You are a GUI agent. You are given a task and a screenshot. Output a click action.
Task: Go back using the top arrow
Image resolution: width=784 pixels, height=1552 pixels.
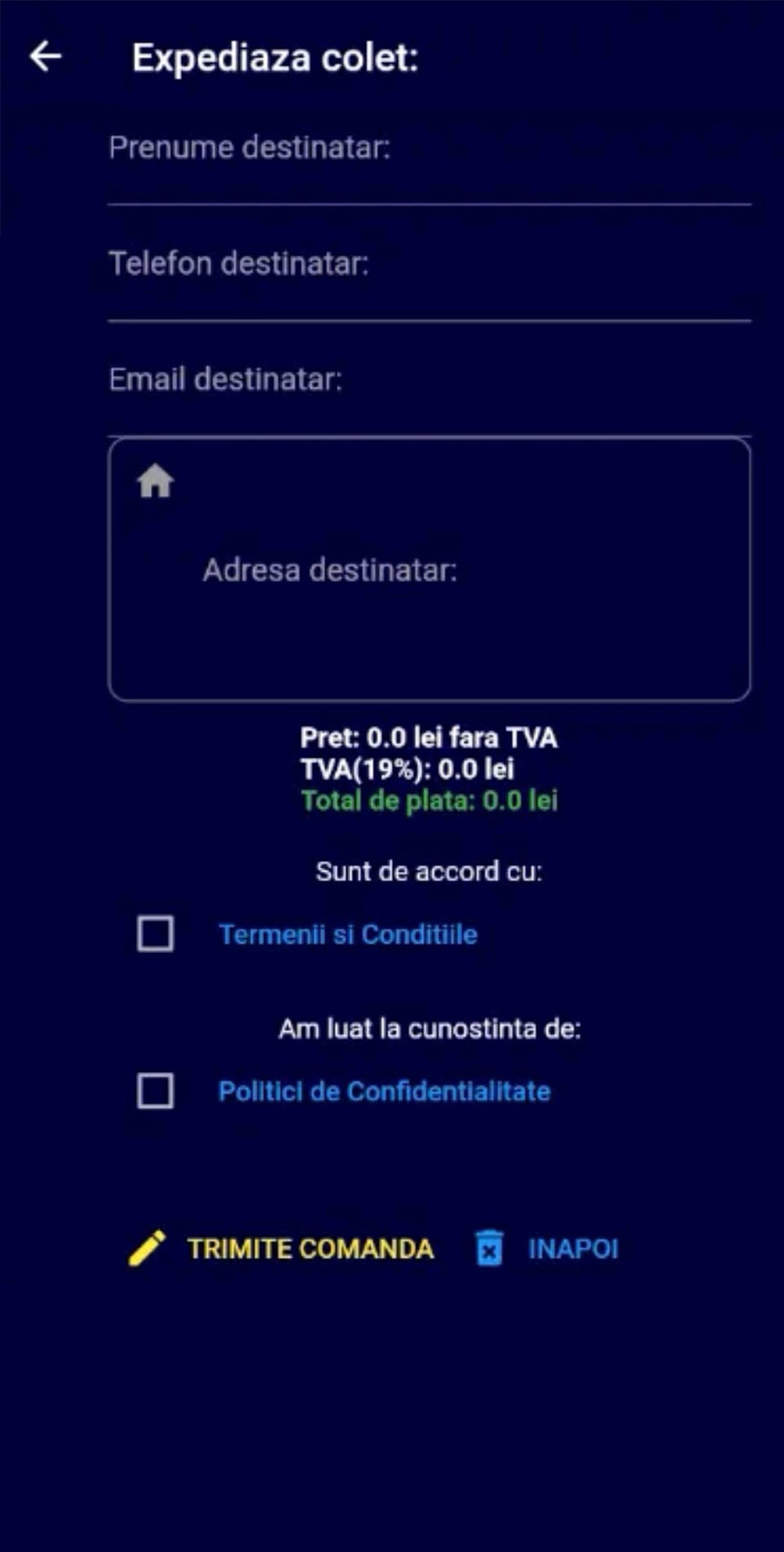click(45, 57)
